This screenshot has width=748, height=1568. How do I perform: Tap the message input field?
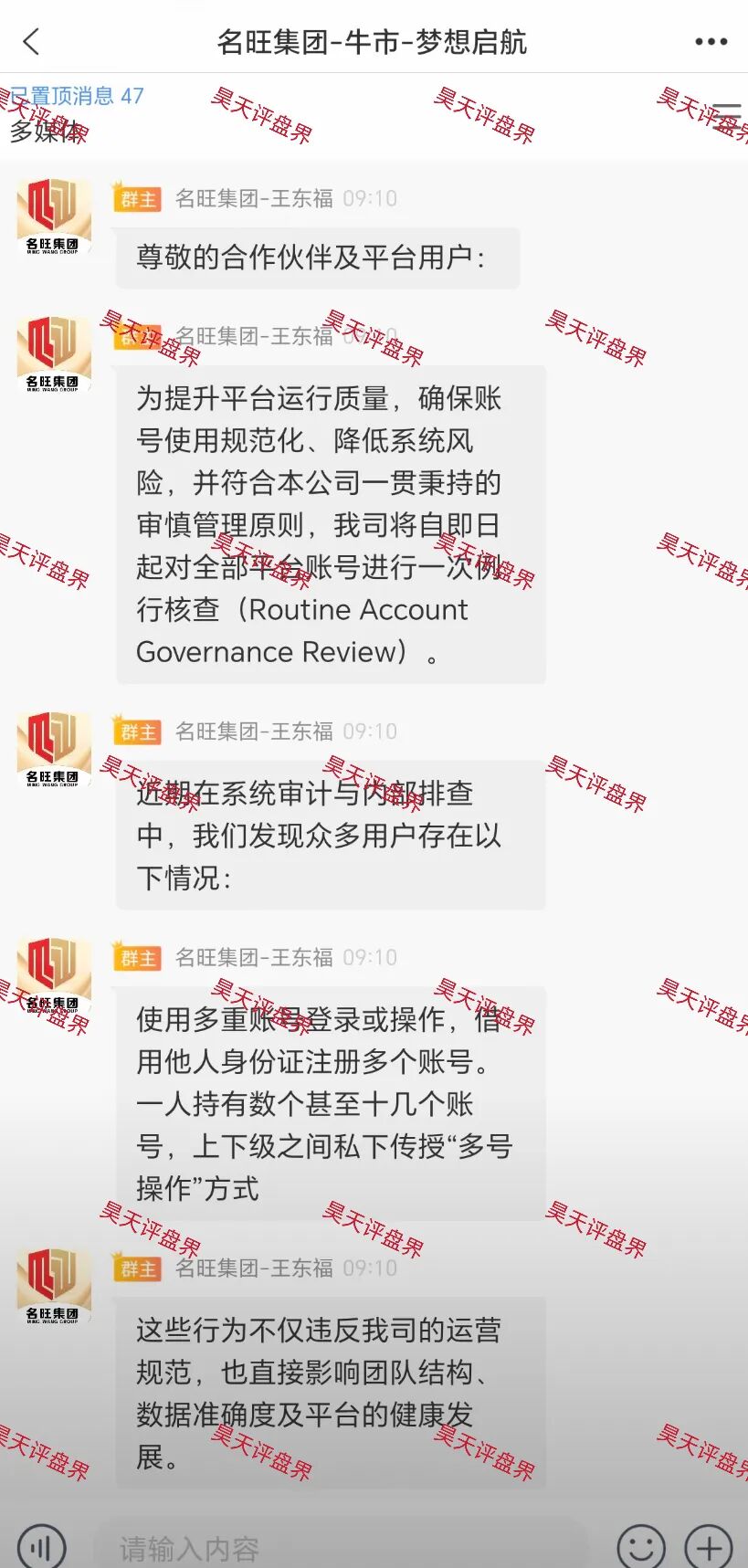tap(338, 1547)
